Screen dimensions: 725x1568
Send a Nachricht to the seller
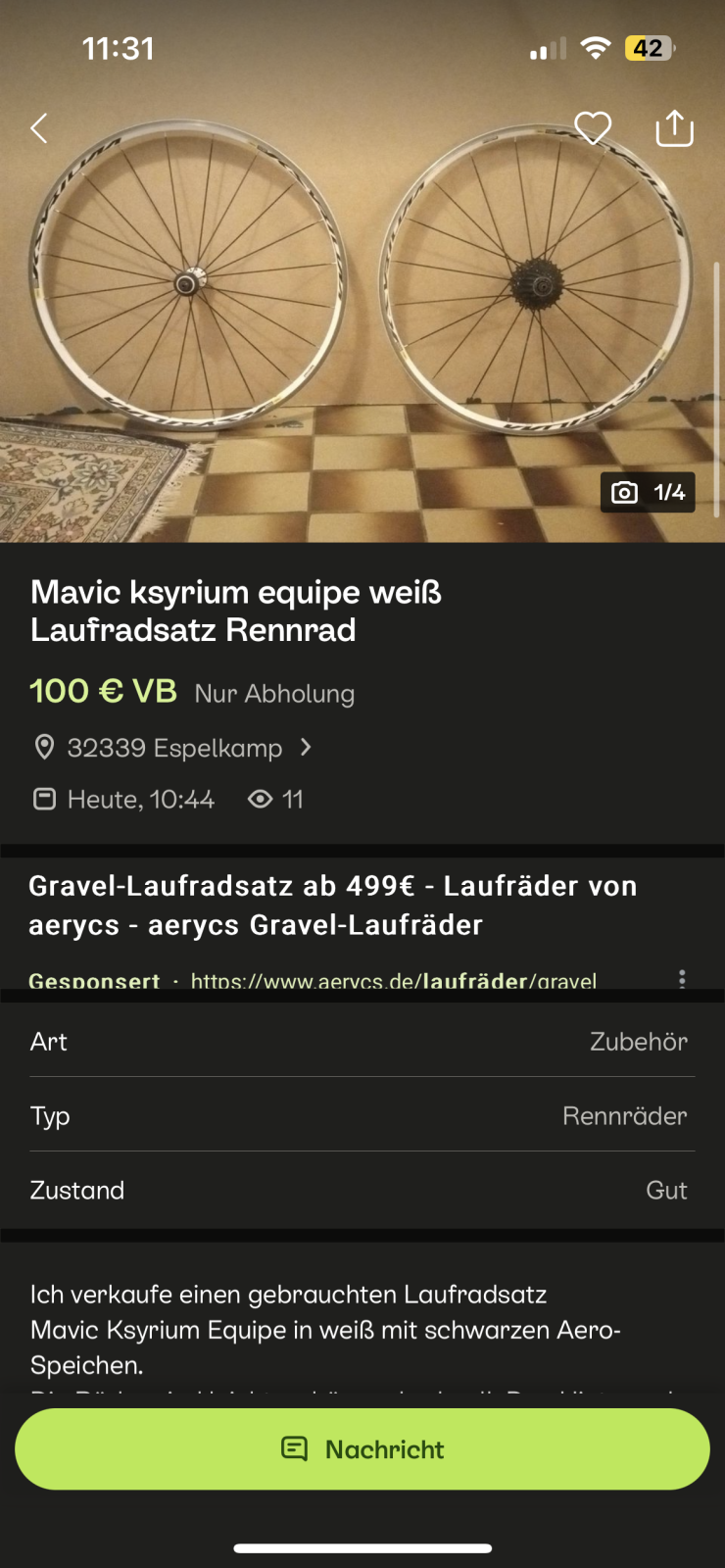click(362, 1449)
